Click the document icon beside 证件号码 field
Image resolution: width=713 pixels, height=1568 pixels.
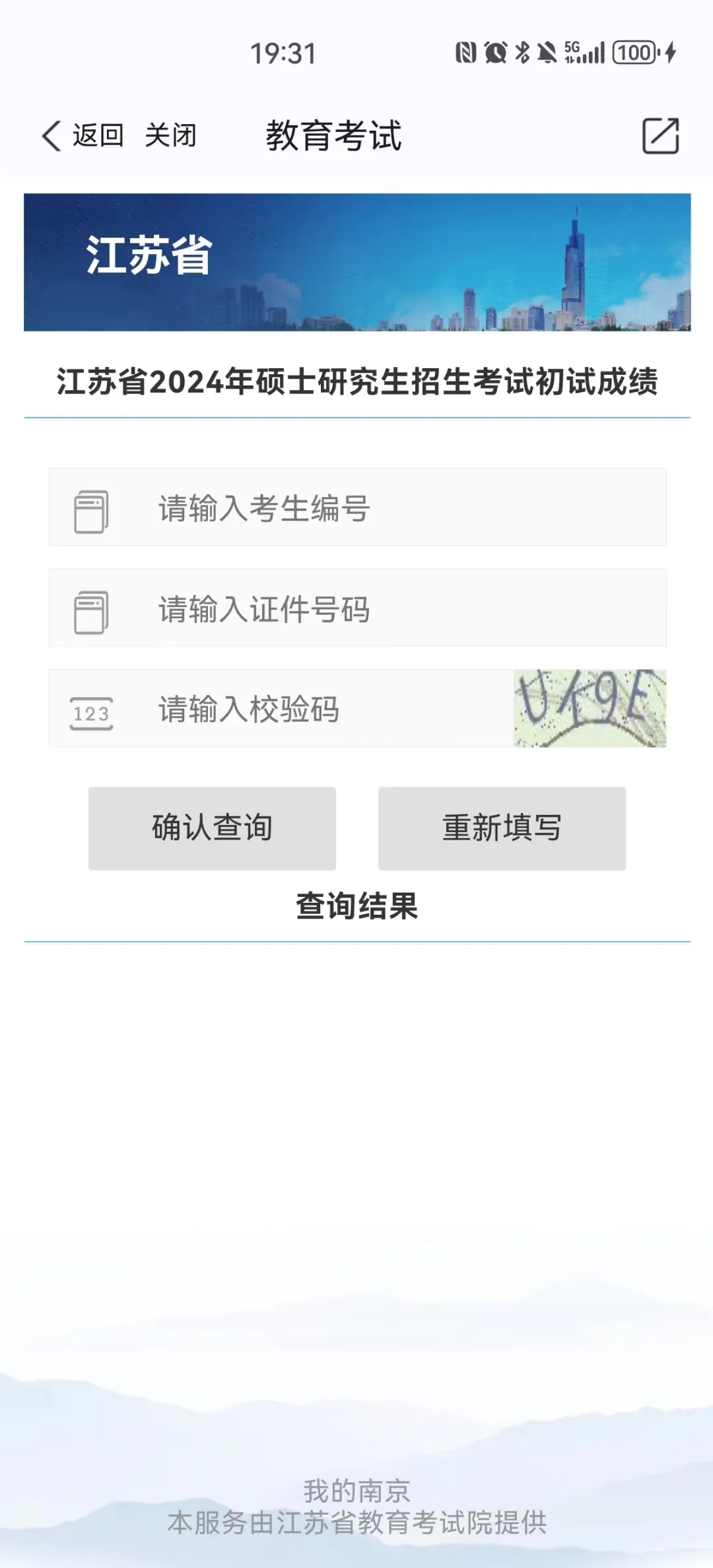click(x=92, y=609)
